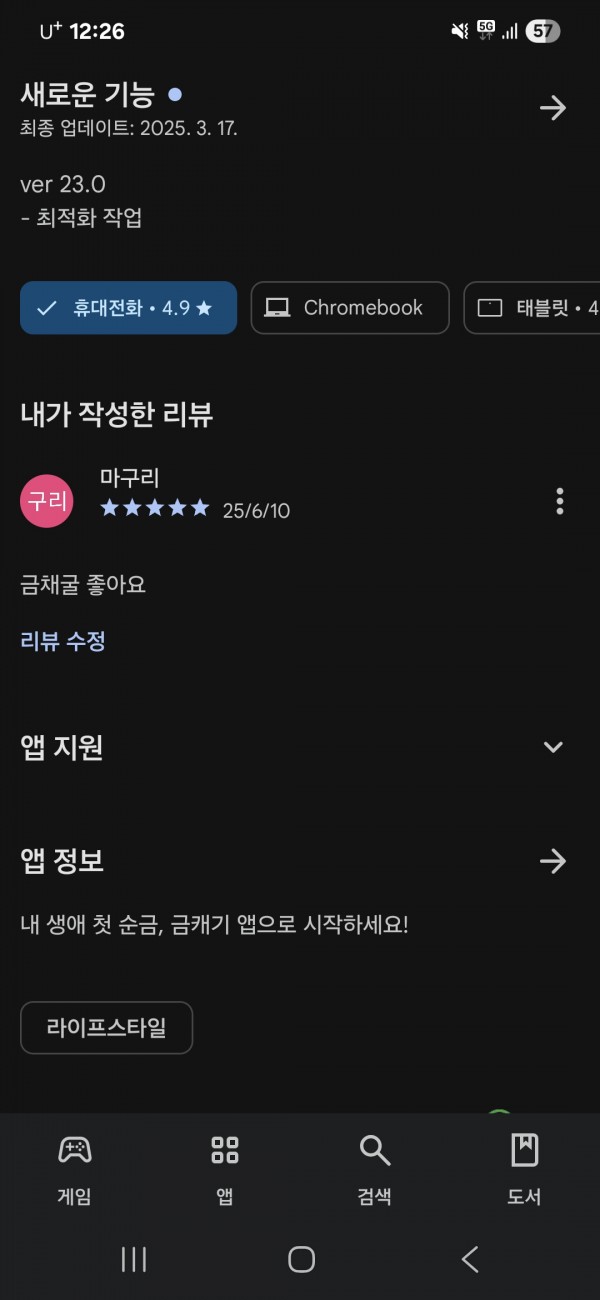Select the 휴대전화 rating chip
600x1300 pixels.
[x=129, y=308]
